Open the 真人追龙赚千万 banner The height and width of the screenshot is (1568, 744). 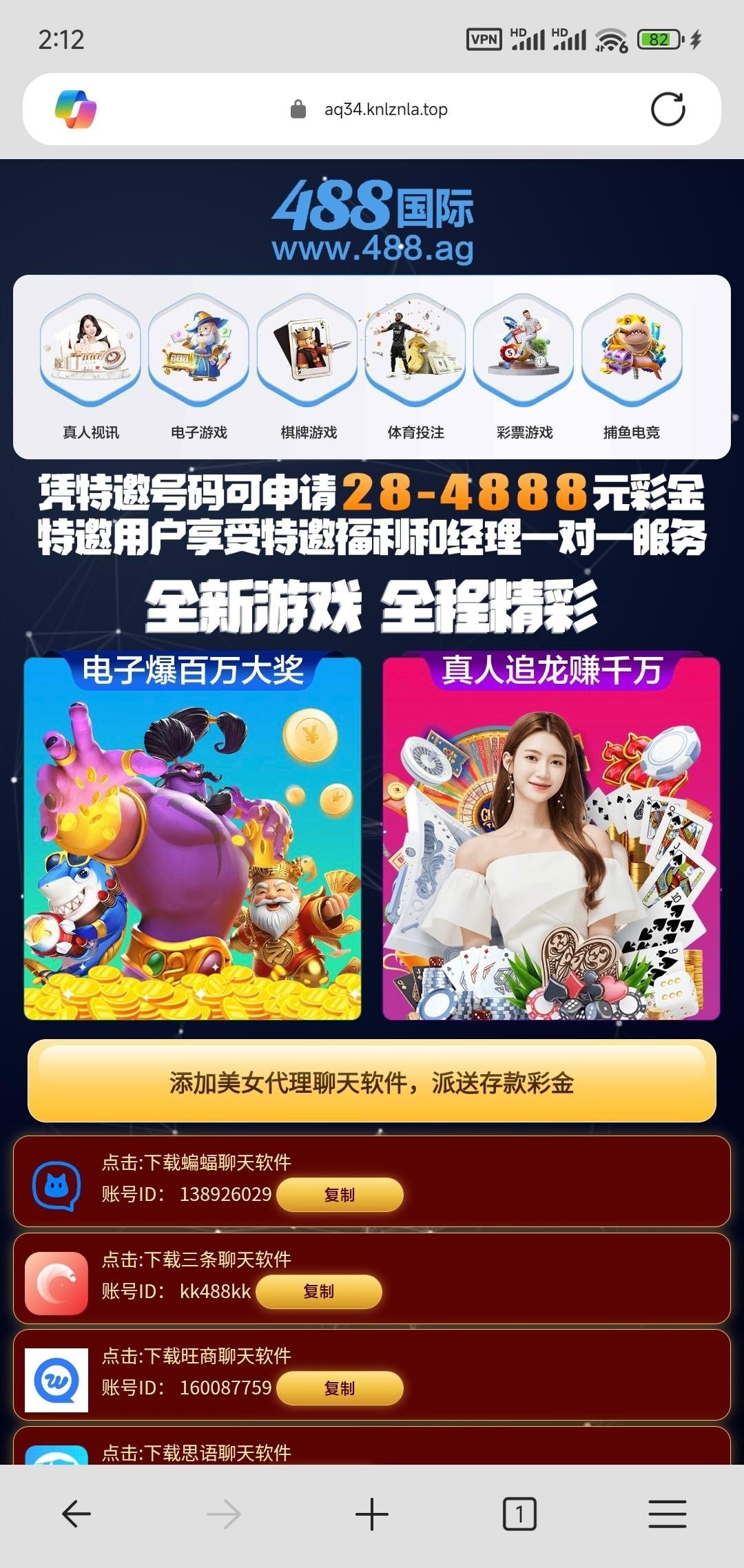tap(551, 837)
